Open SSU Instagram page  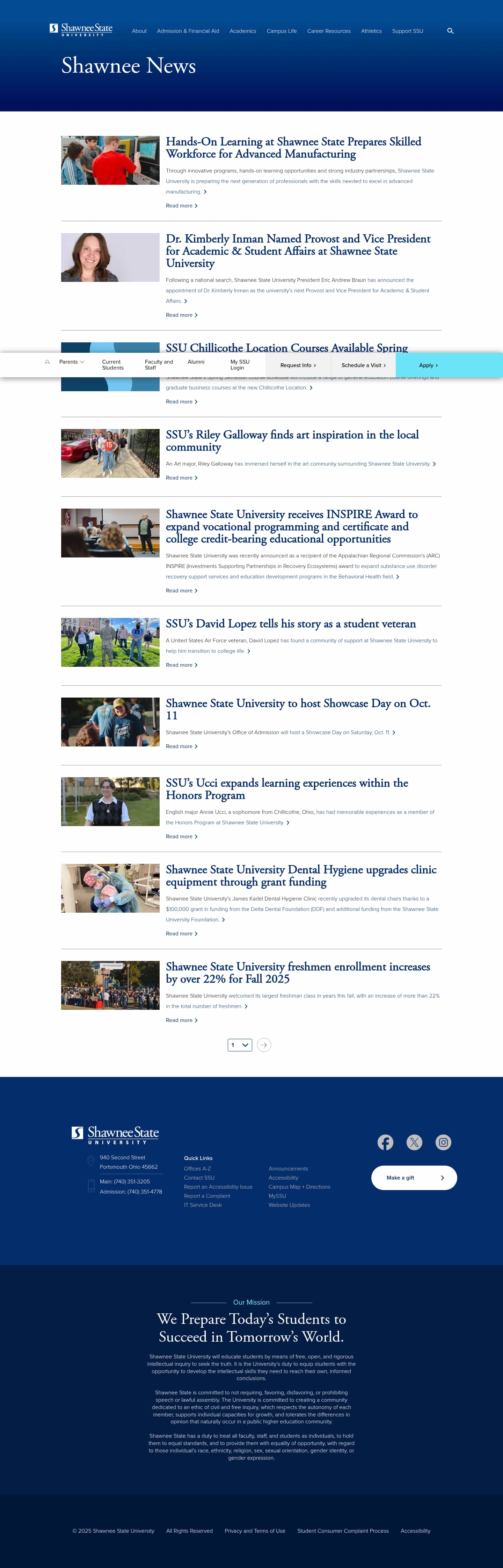(x=443, y=1143)
